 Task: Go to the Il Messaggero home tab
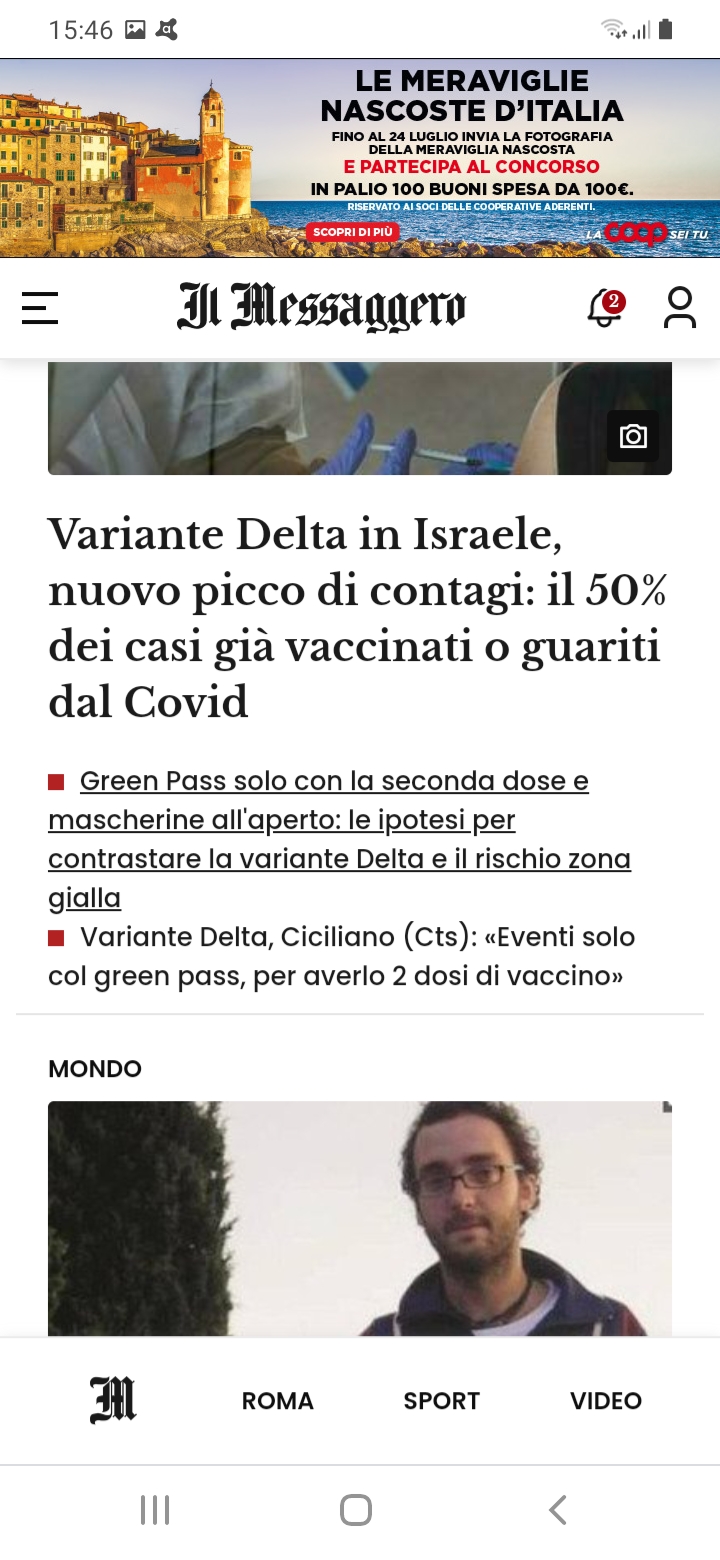tap(113, 1400)
